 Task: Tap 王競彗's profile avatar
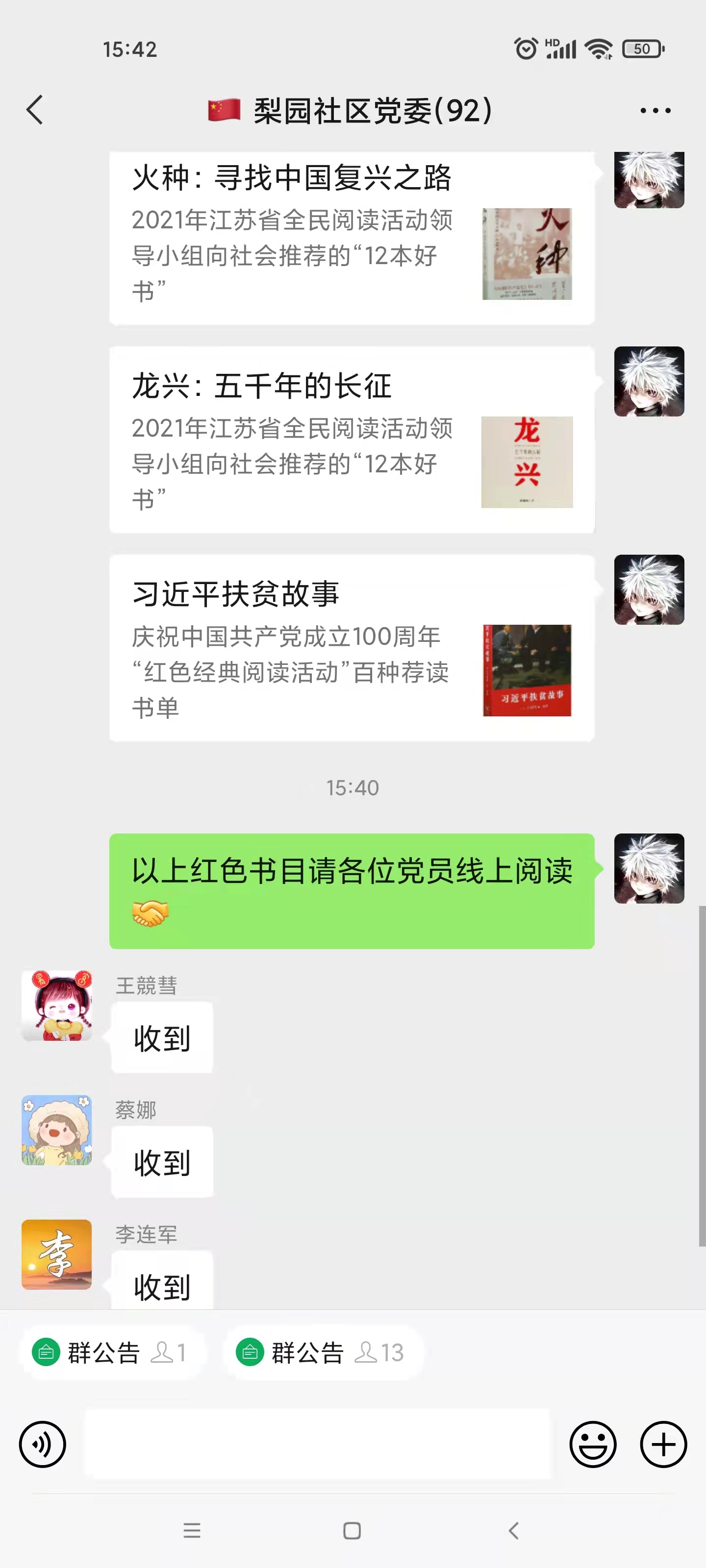coord(57,1005)
